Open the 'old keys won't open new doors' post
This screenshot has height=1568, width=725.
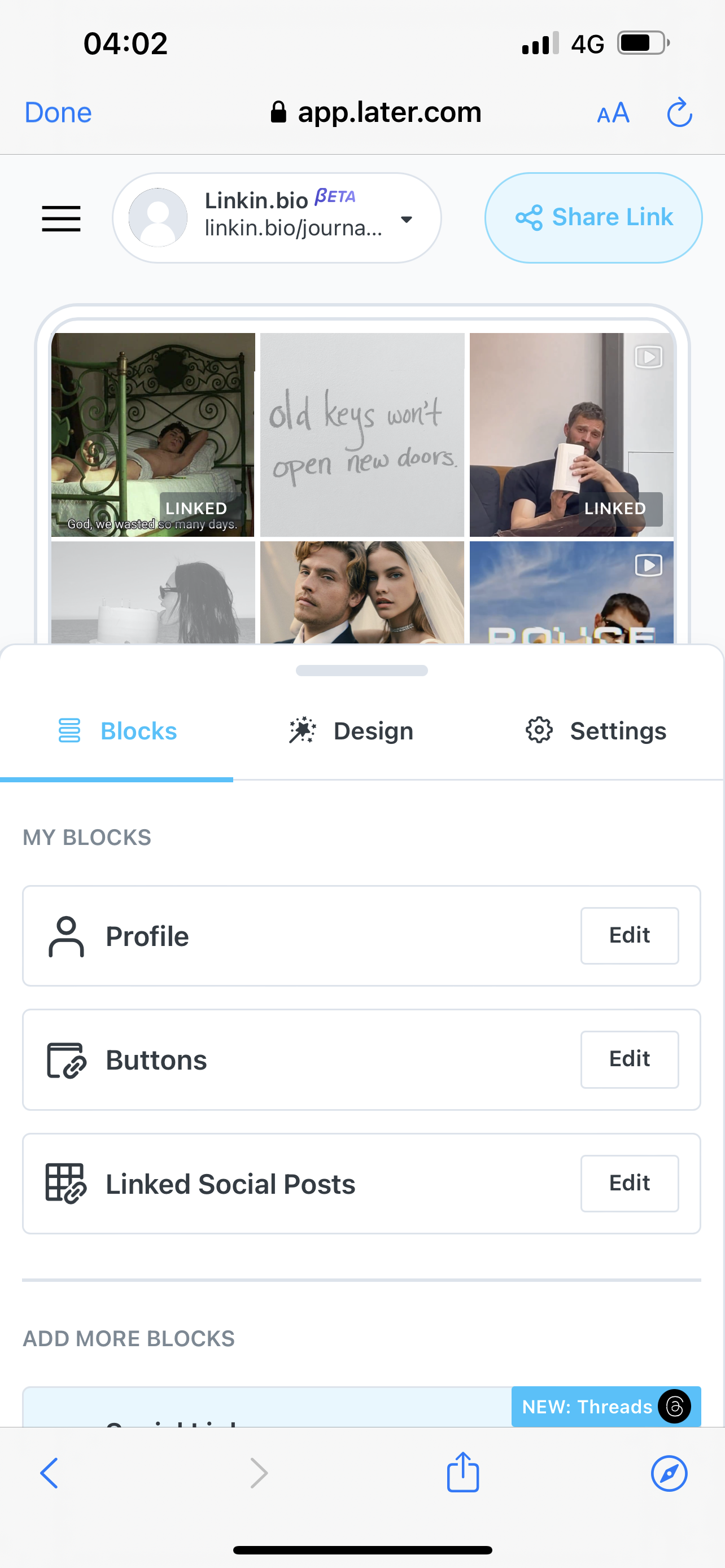coord(362,435)
